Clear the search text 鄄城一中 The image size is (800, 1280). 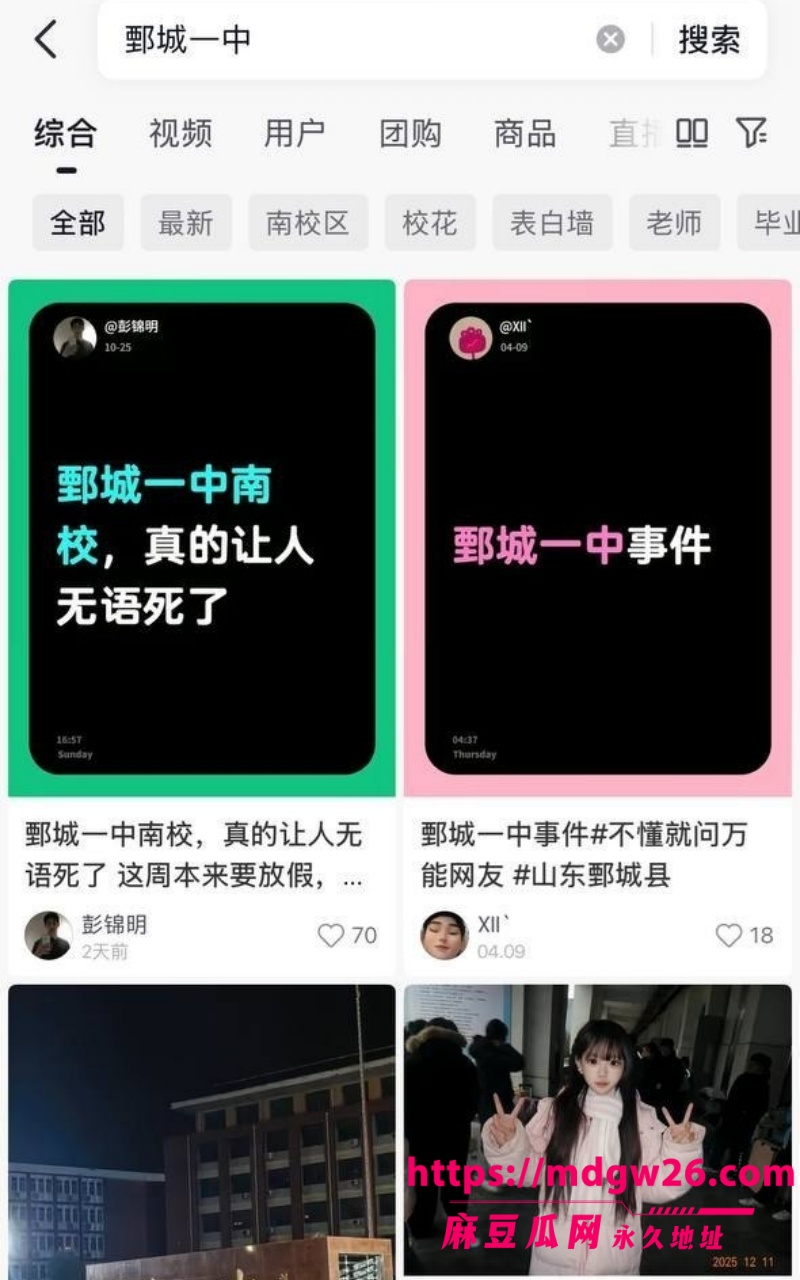coord(611,40)
